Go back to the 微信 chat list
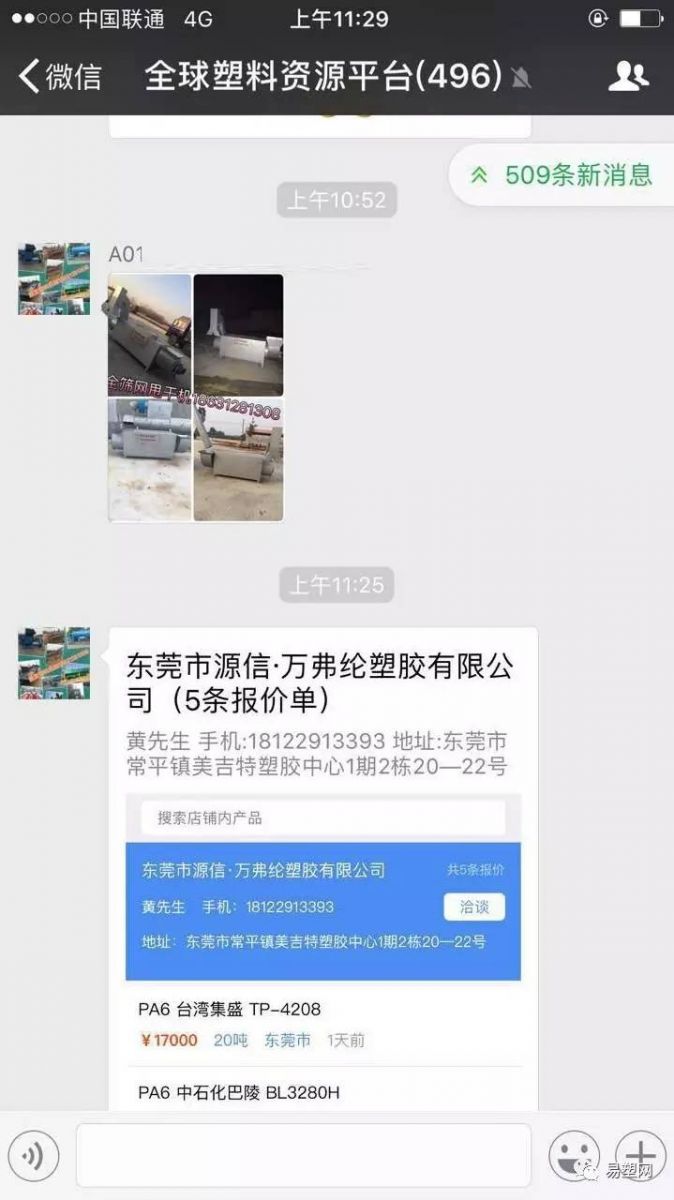Screen dimensions: 674x1200 coord(60,76)
